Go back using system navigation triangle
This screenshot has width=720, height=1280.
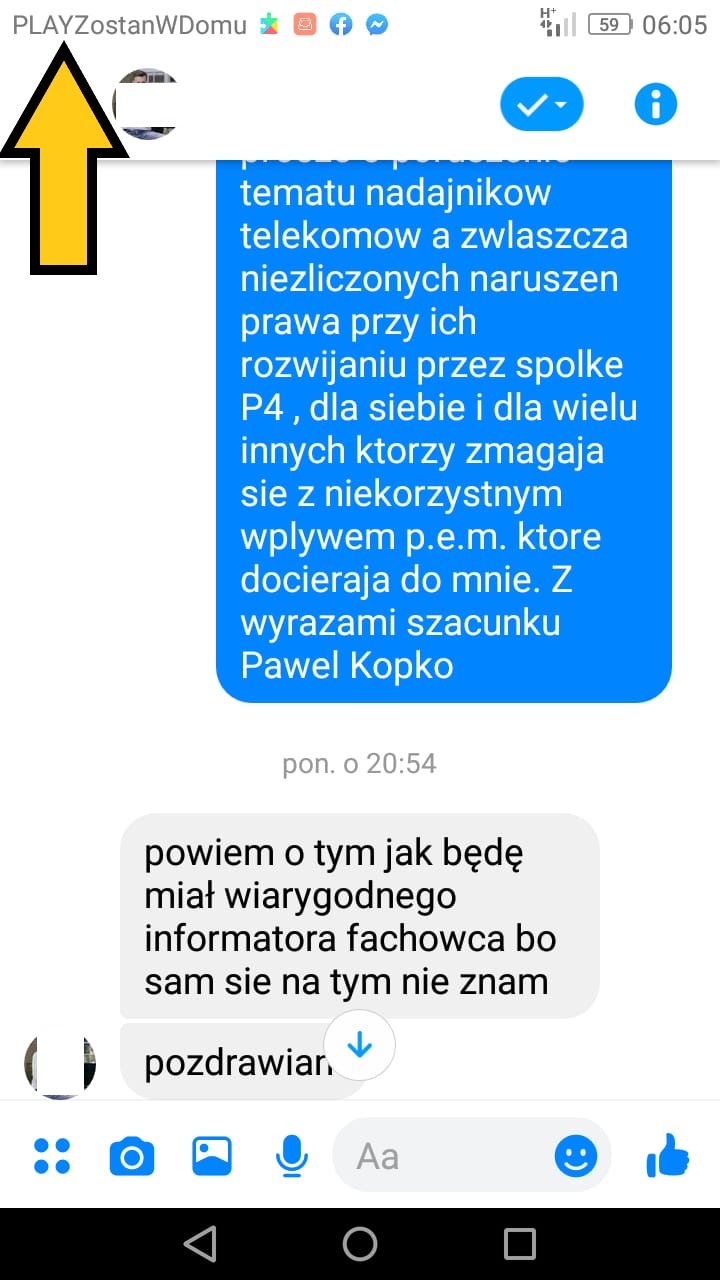pos(200,1244)
